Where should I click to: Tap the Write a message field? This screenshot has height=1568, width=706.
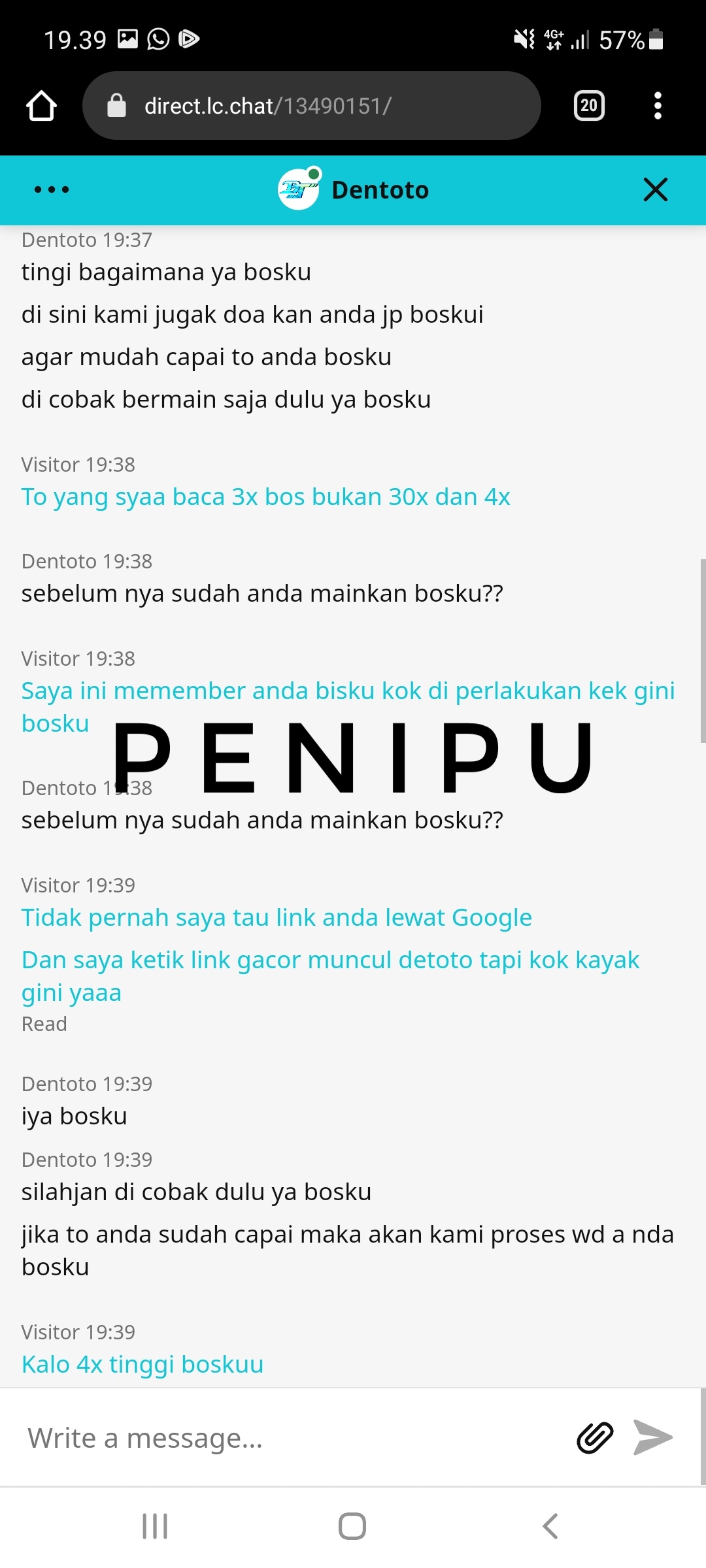click(x=288, y=1438)
